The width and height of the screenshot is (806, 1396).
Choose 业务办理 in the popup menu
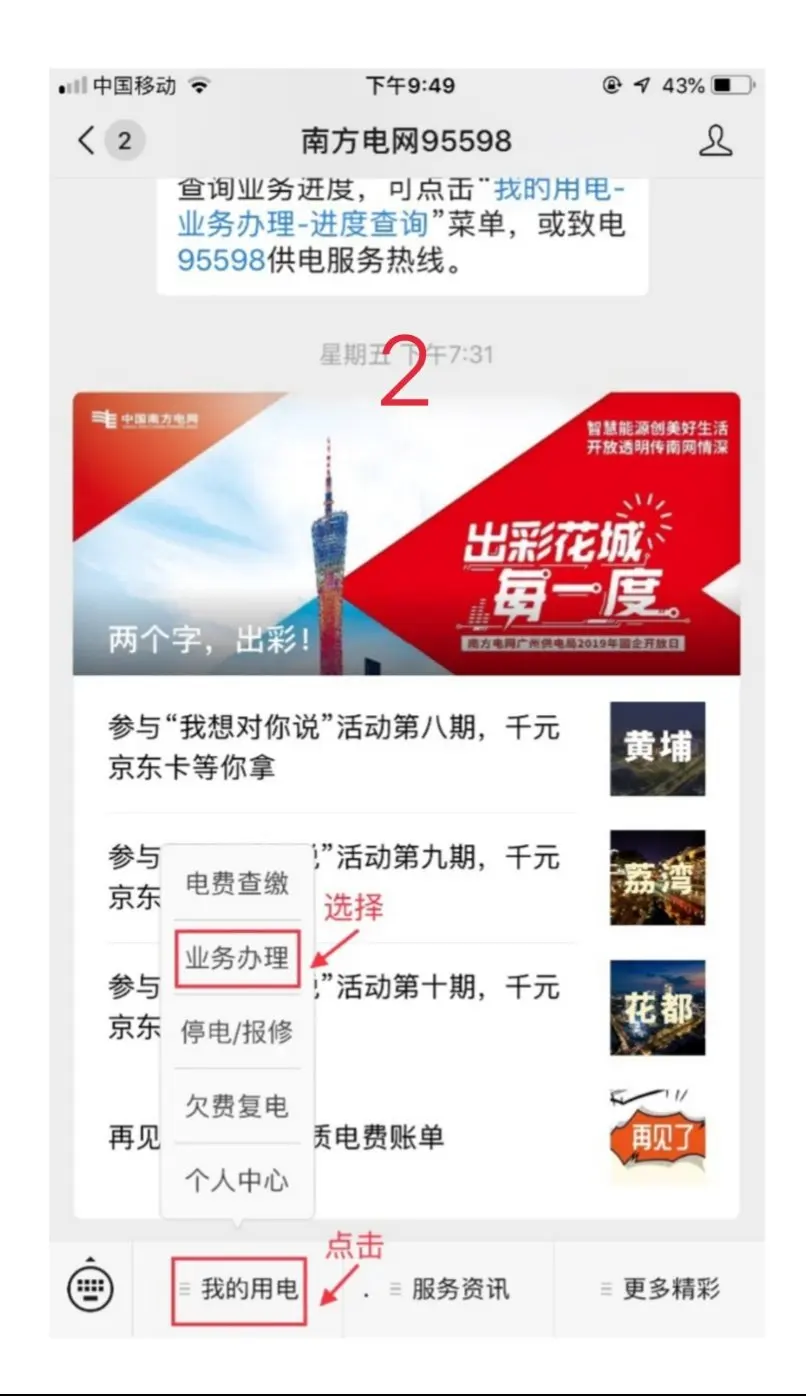coord(237,959)
